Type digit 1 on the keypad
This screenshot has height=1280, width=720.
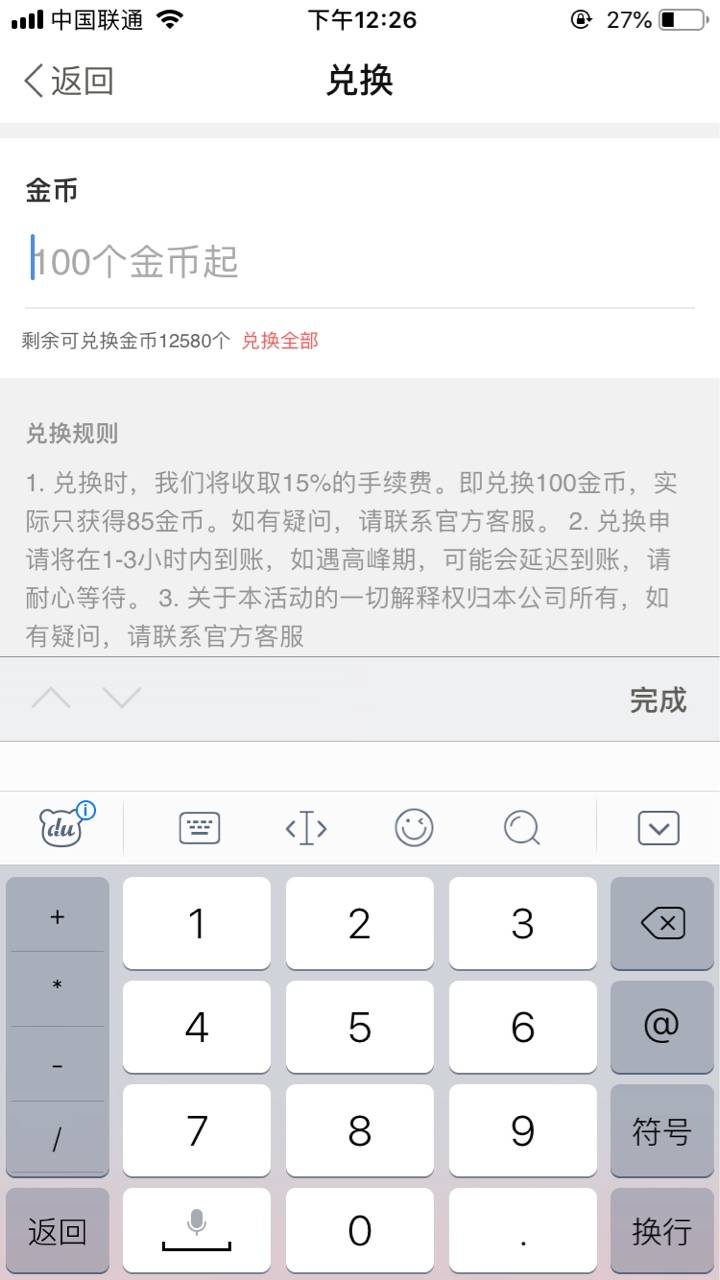(x=197, y=924)
